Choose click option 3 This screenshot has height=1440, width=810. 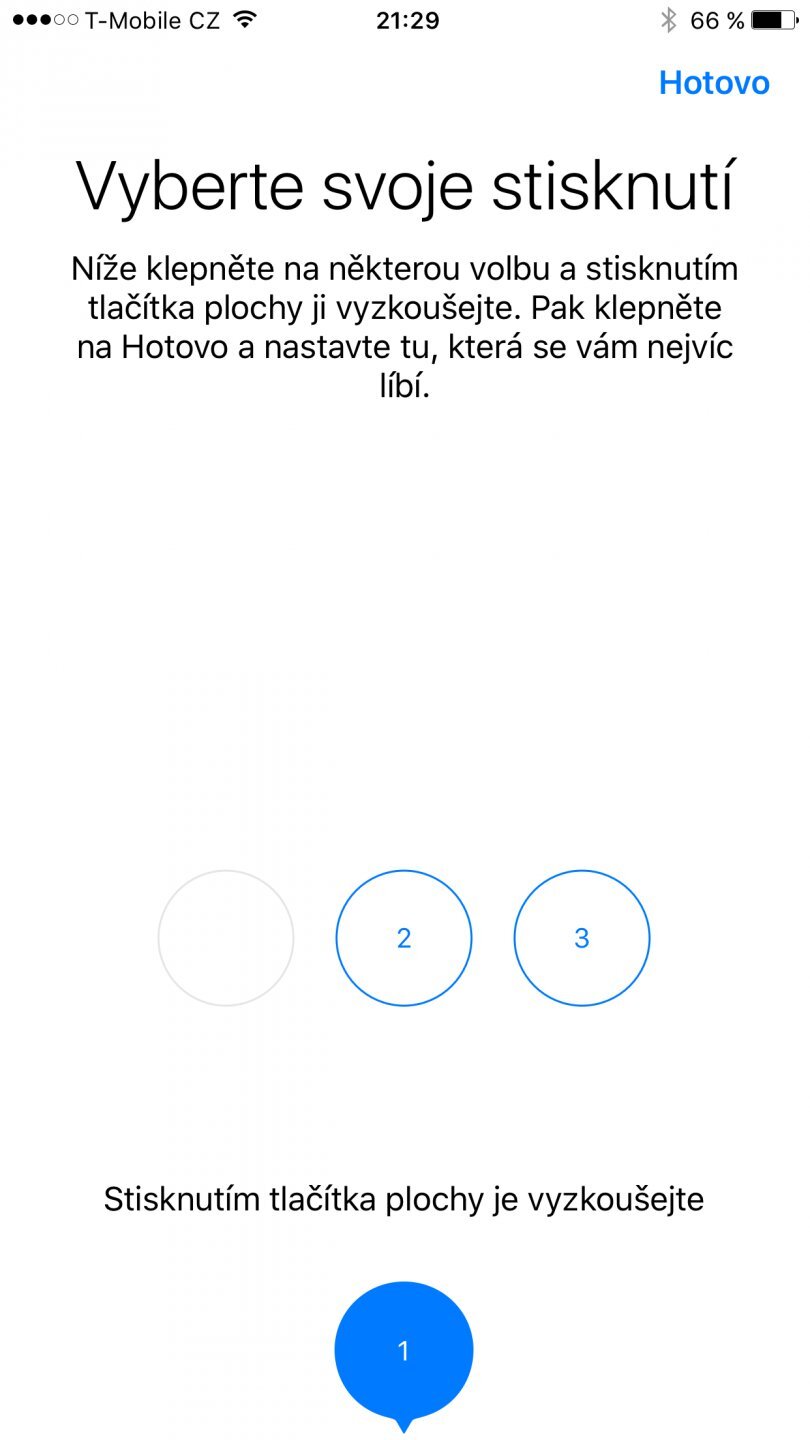coord(582,938)
